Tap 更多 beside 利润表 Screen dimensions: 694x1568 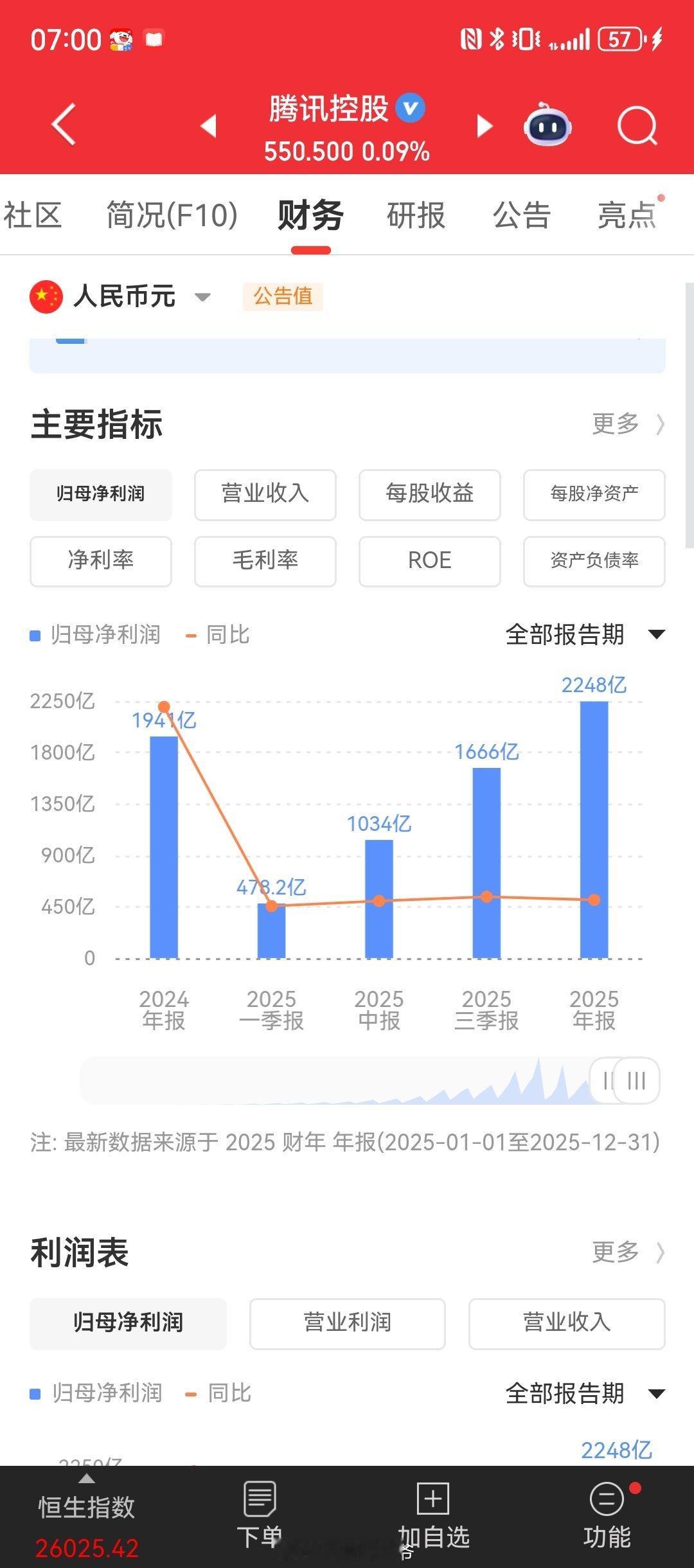[618, 1252]
